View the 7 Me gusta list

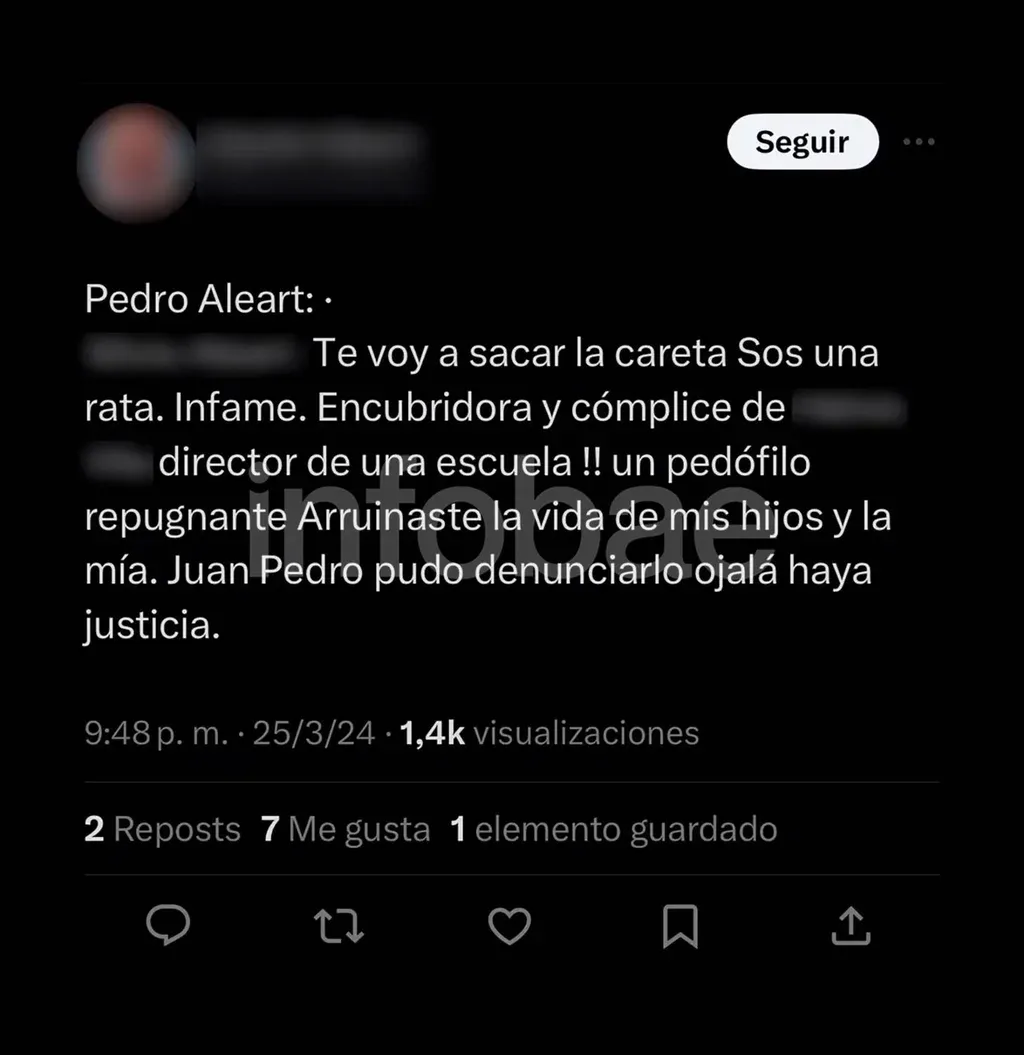point(346,829)
